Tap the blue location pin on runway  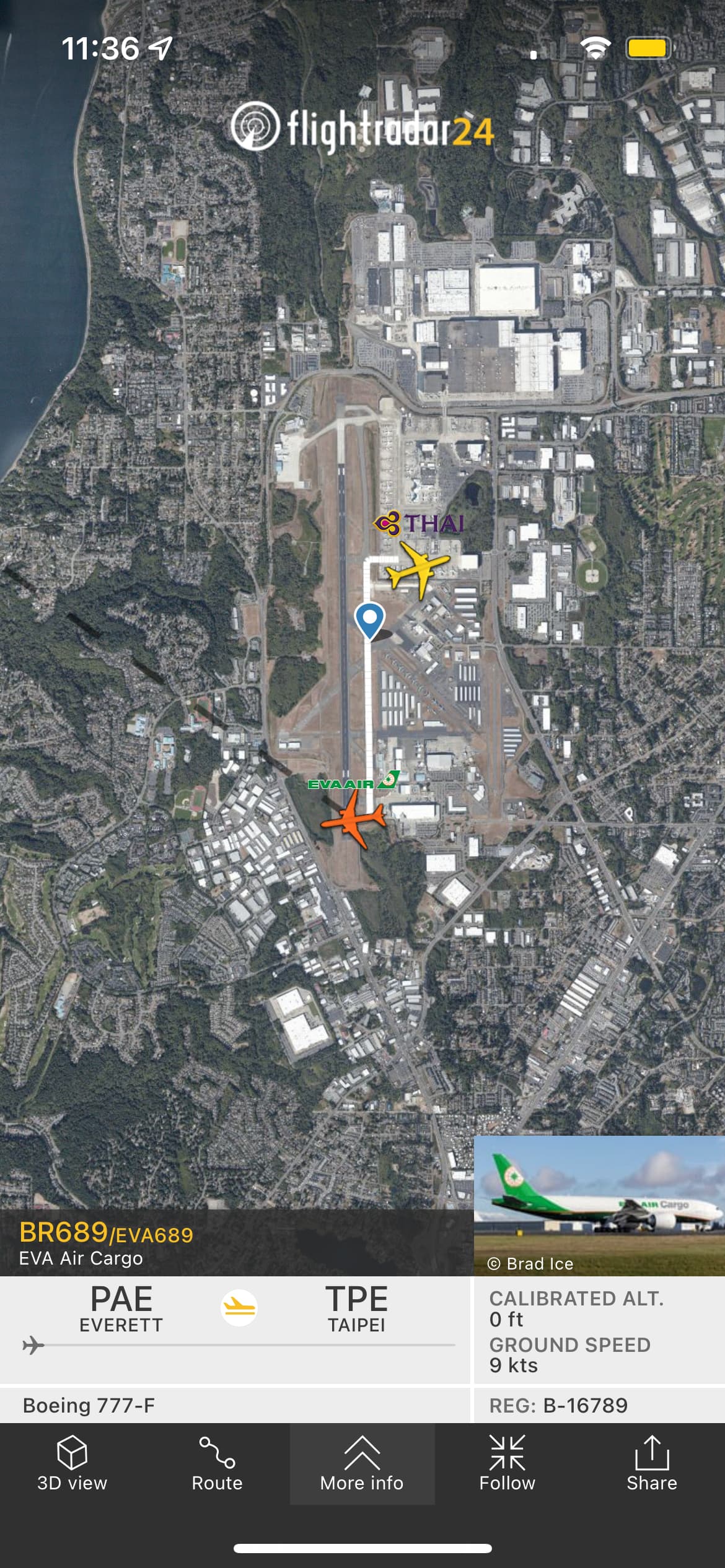[x=370, y=619]
